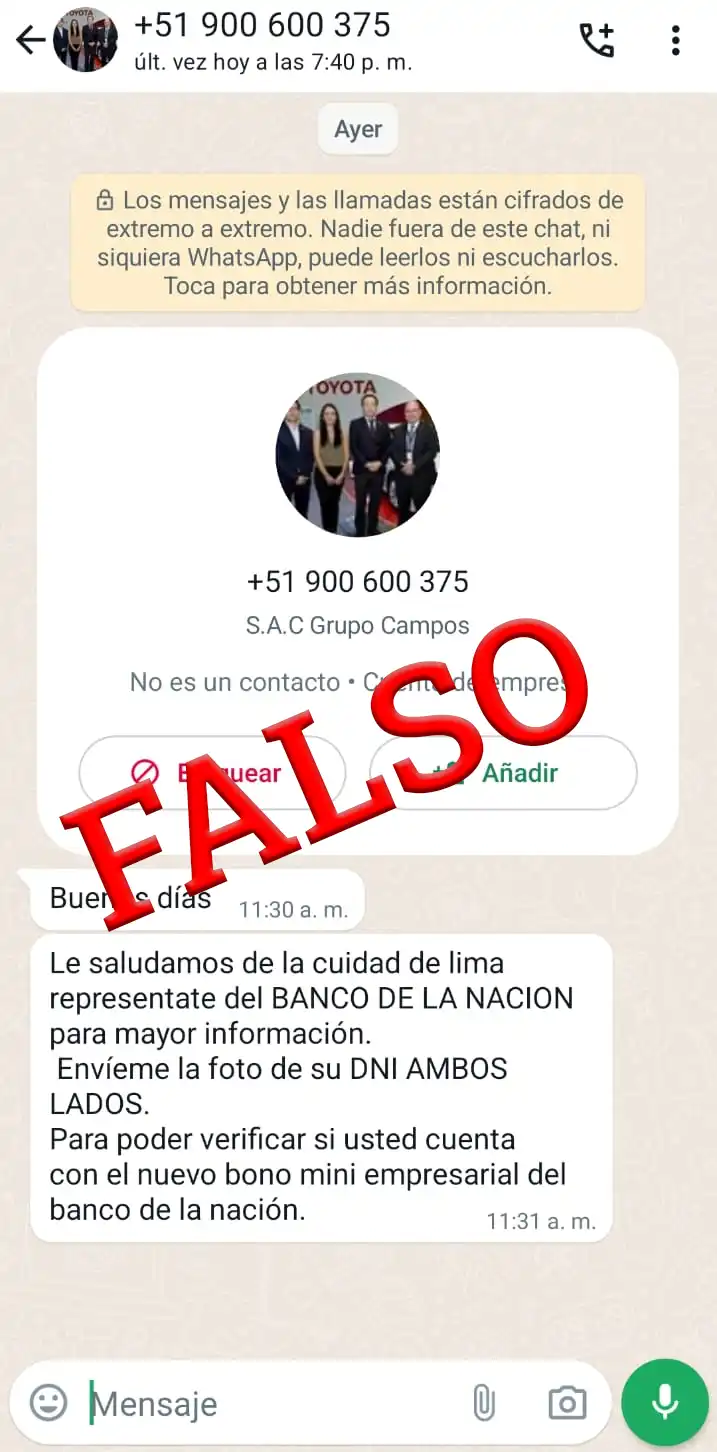Focus the Mensaje text field
Screen dimensions: 717x1452
tap(270, 1404)
